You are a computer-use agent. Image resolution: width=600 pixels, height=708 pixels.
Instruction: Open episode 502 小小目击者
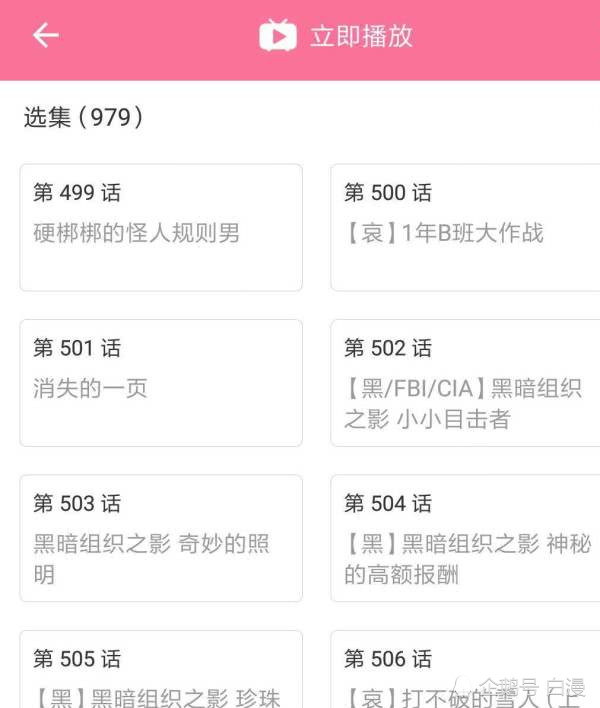[x=465, y=382]
